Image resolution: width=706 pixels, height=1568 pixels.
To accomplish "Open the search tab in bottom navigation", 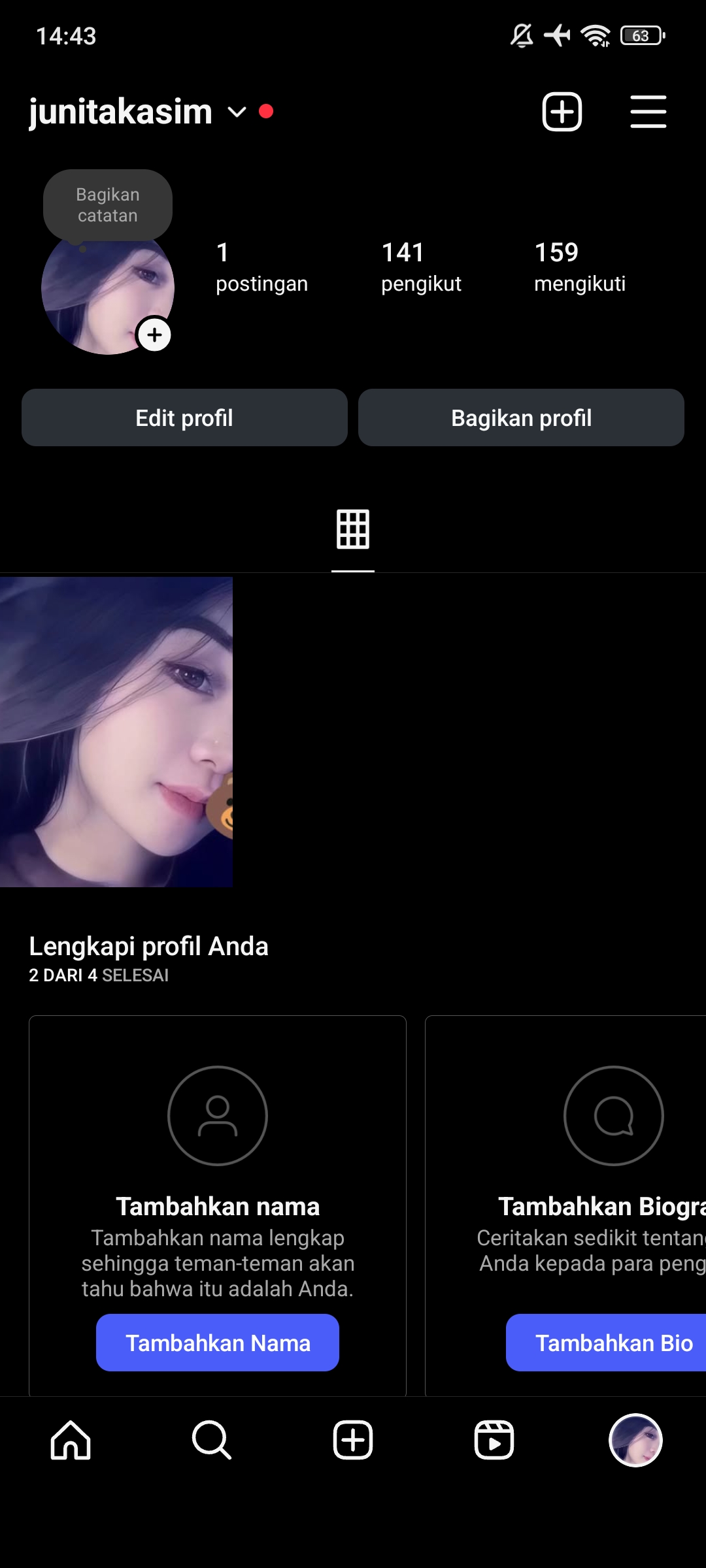I will [x=212, y=1440].
